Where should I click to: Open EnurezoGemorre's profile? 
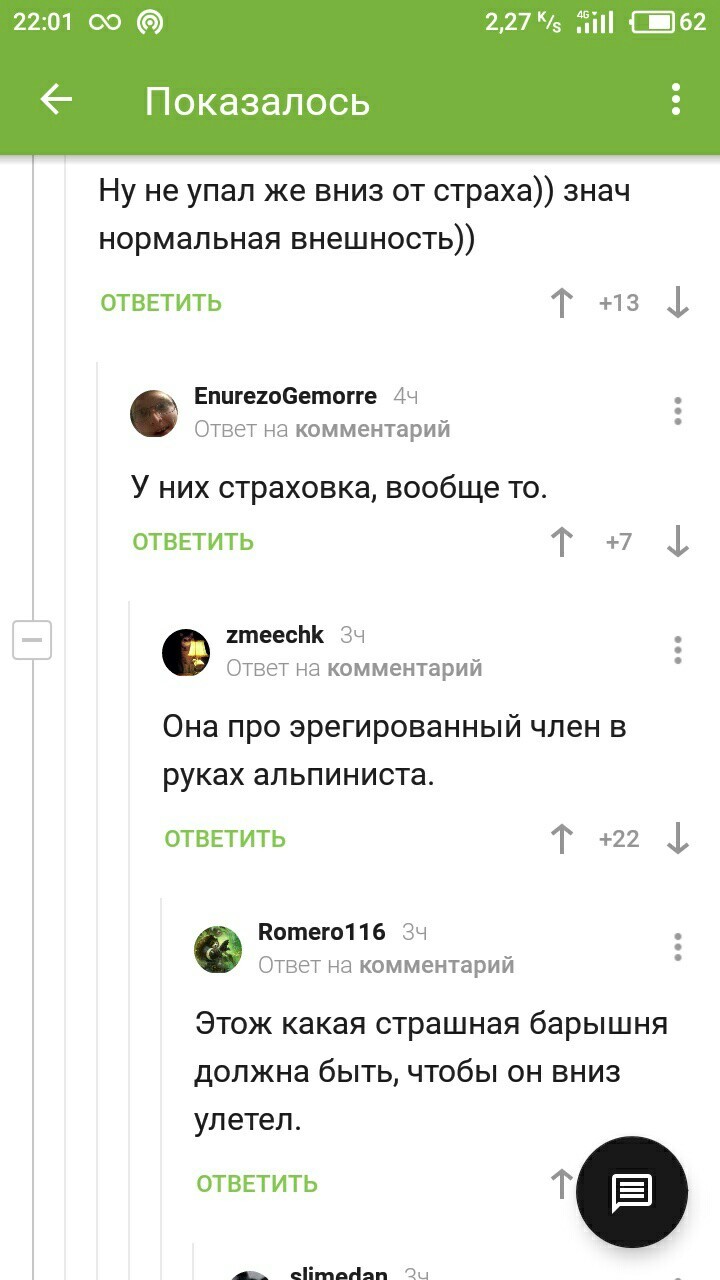tap(285, 396)
